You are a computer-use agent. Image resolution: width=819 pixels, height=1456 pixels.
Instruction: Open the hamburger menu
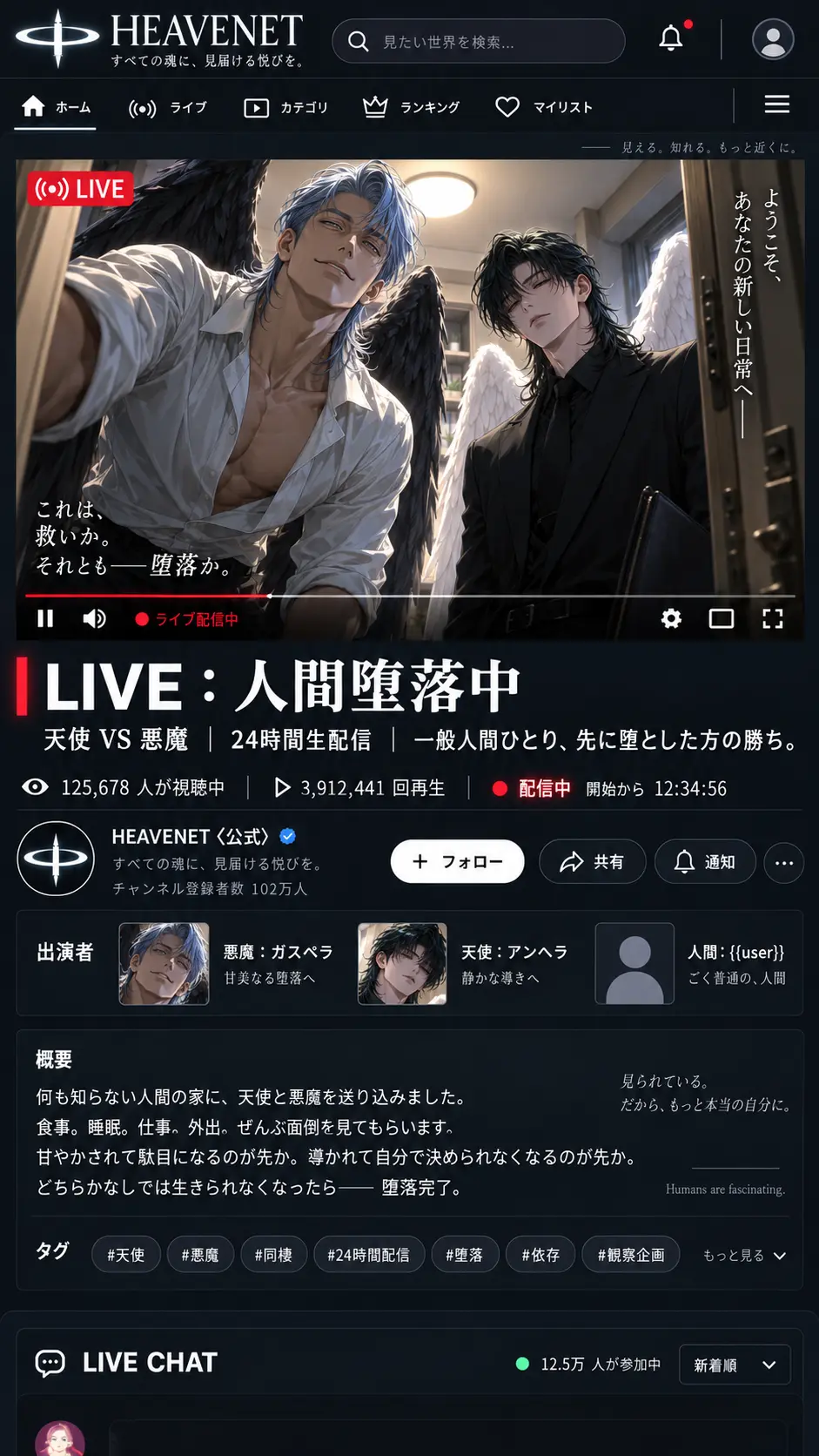point(776,104)
